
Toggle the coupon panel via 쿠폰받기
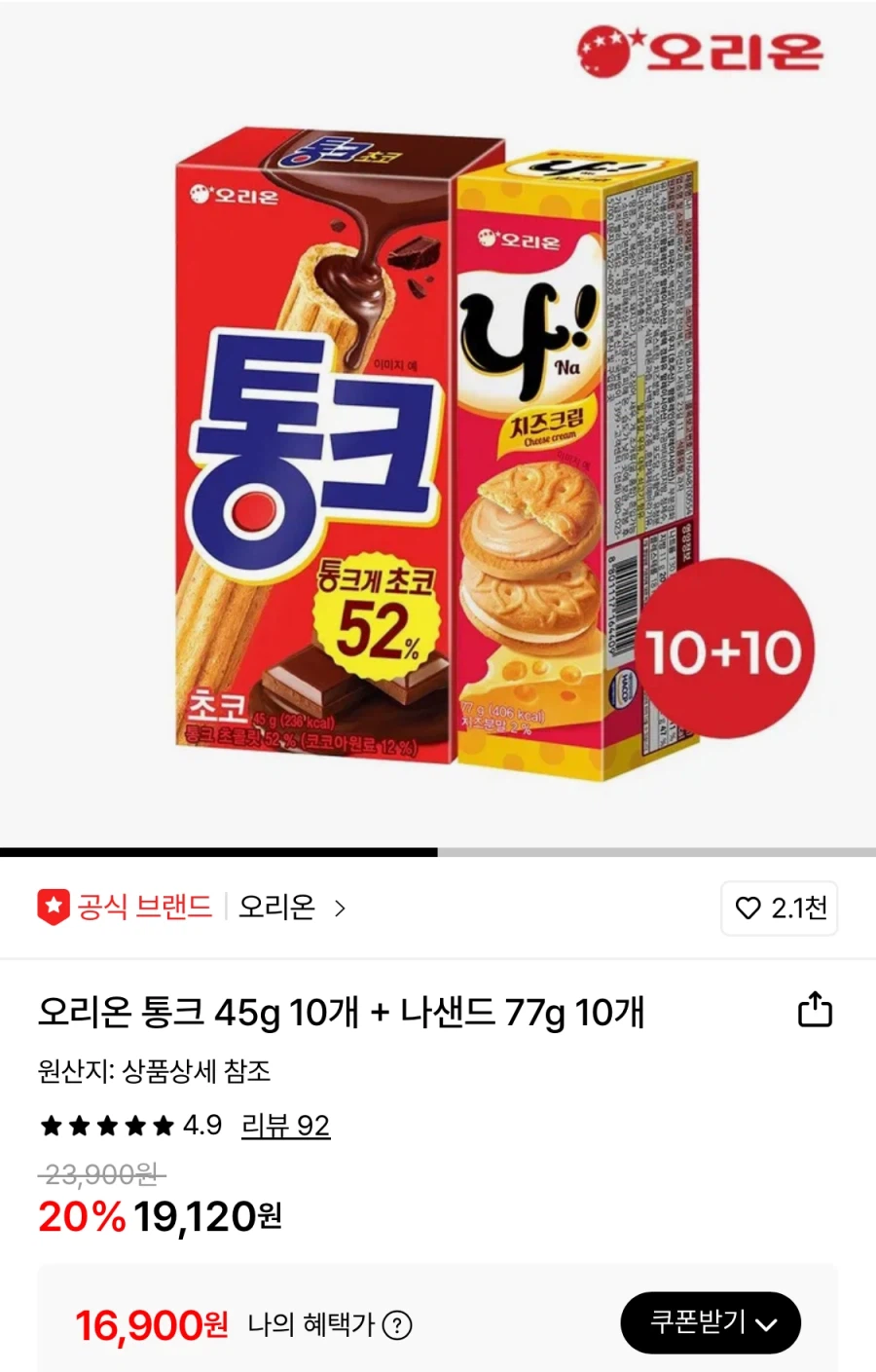711,1323
